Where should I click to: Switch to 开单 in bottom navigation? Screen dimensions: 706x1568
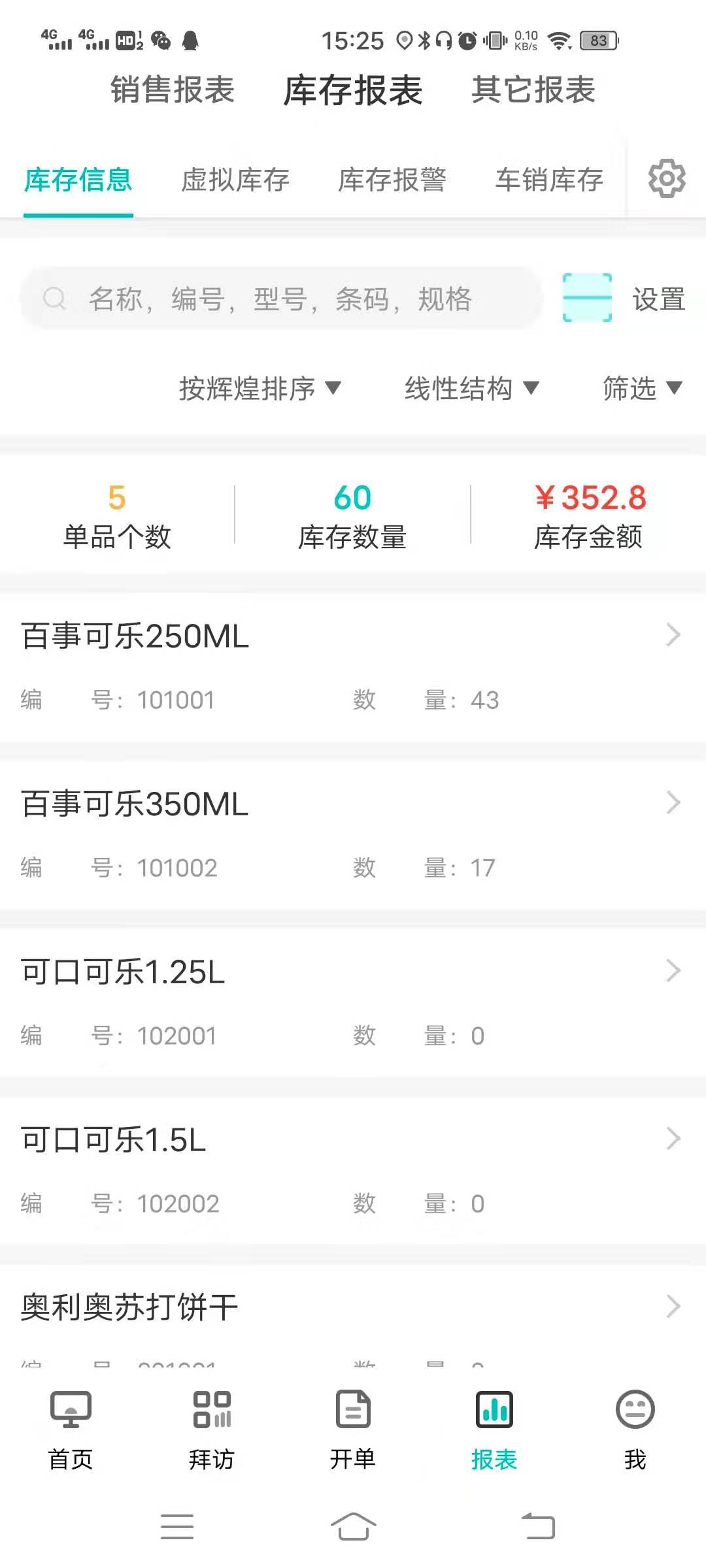[353, 1429]
